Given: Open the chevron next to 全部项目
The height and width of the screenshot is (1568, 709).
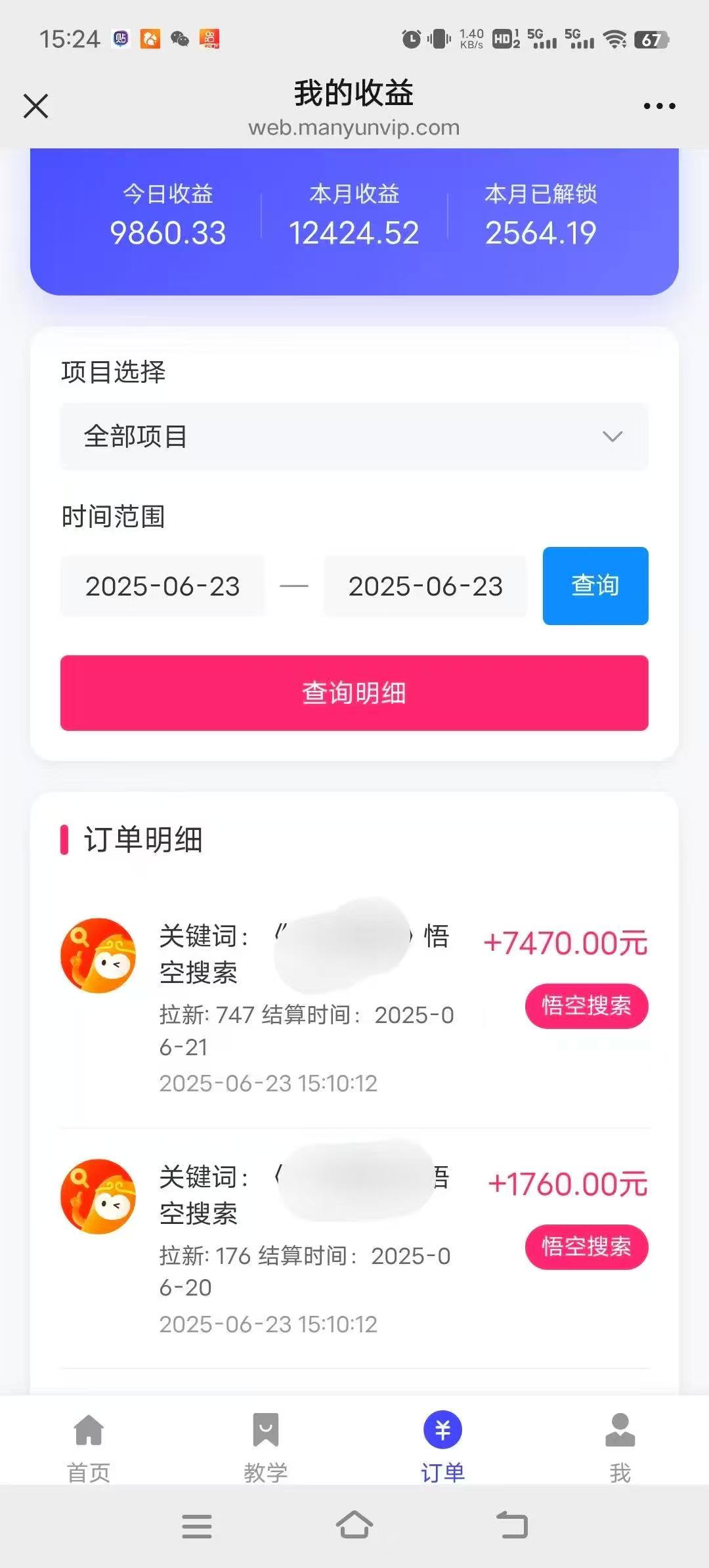Looking at the screenshot, I should (x=612, y=437).
